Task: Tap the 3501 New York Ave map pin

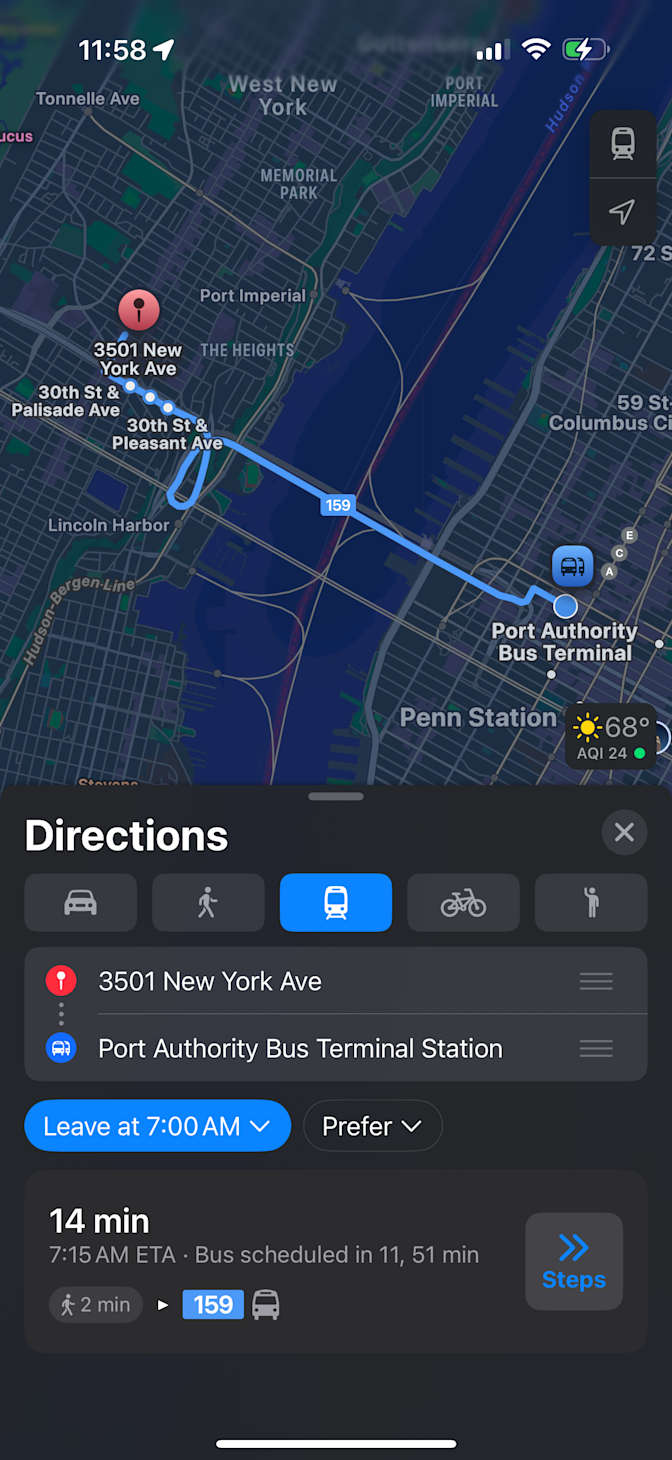Action: (x=139, y=311)
